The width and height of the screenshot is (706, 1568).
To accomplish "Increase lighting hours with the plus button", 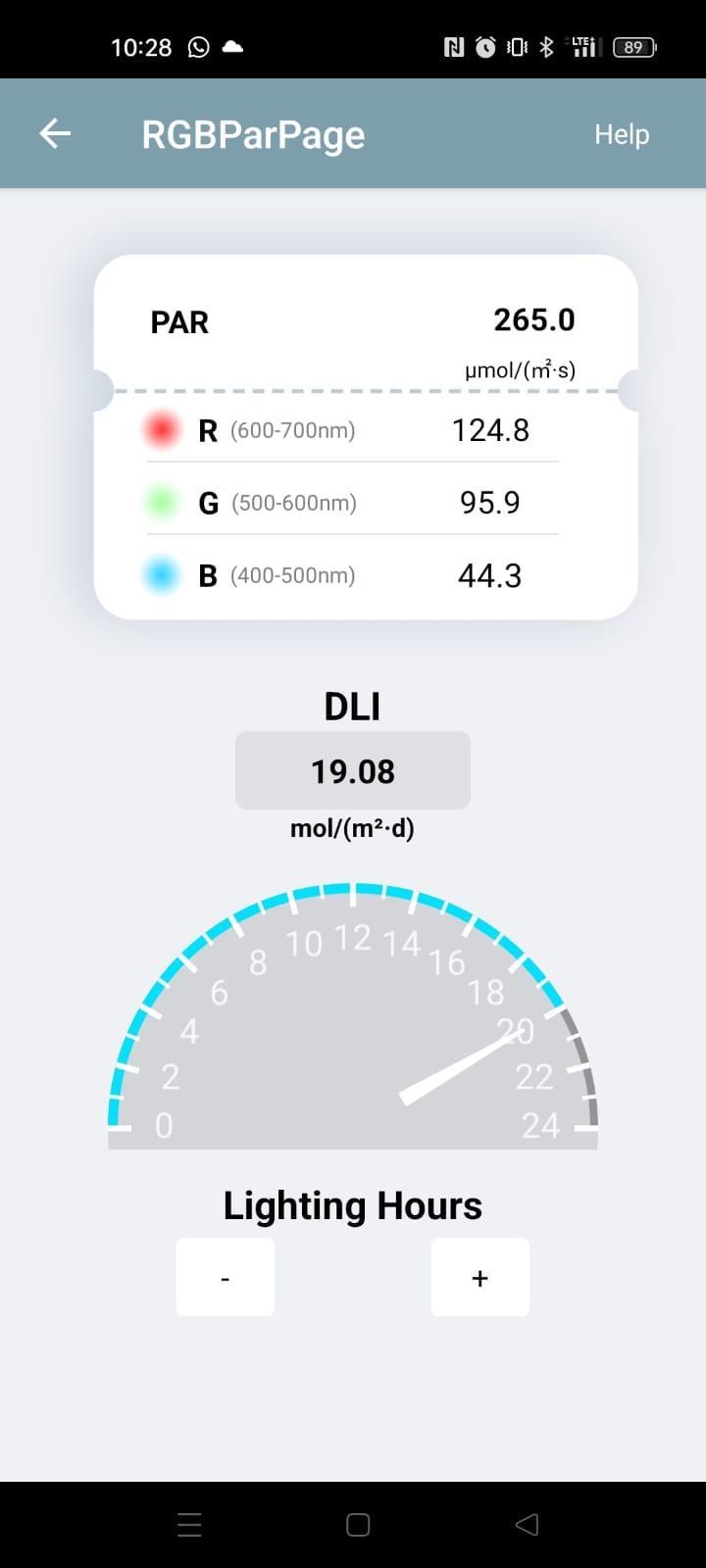I will click(480, 1277).
